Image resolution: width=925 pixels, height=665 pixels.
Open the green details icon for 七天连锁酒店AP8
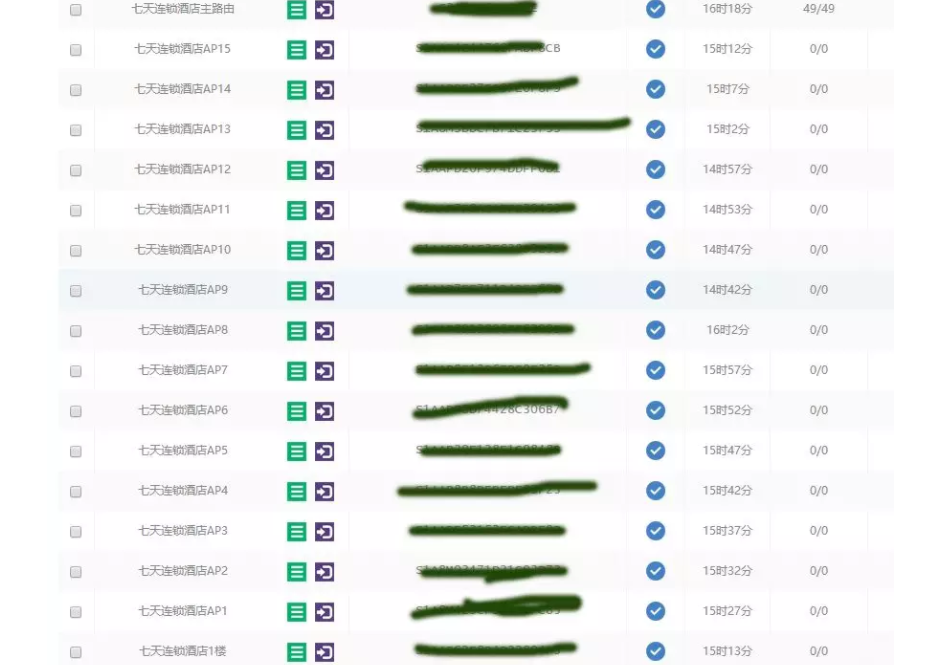[x=297, y=330]
